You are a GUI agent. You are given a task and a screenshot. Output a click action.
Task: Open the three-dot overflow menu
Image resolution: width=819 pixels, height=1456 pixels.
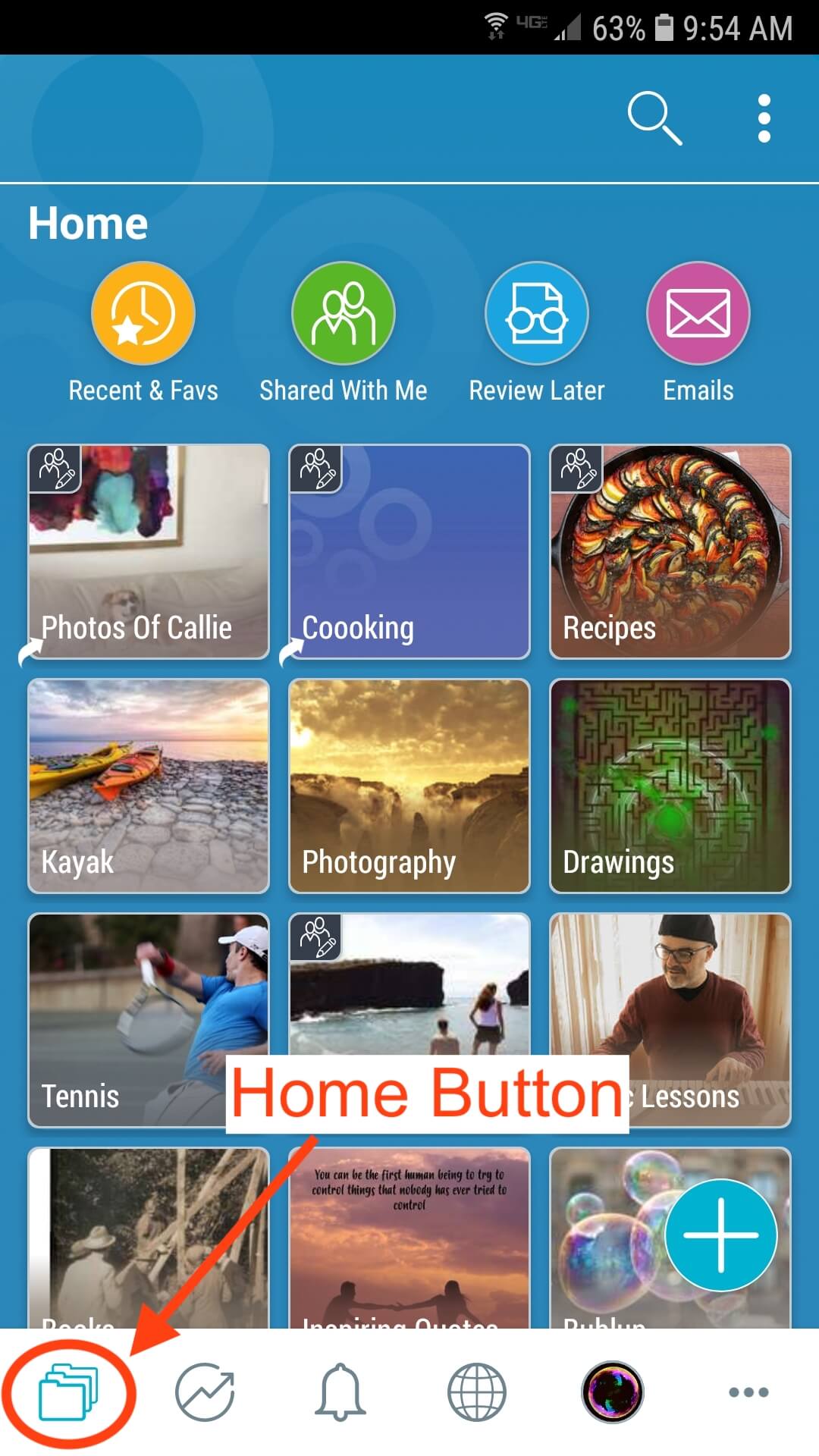coord(764,118)
